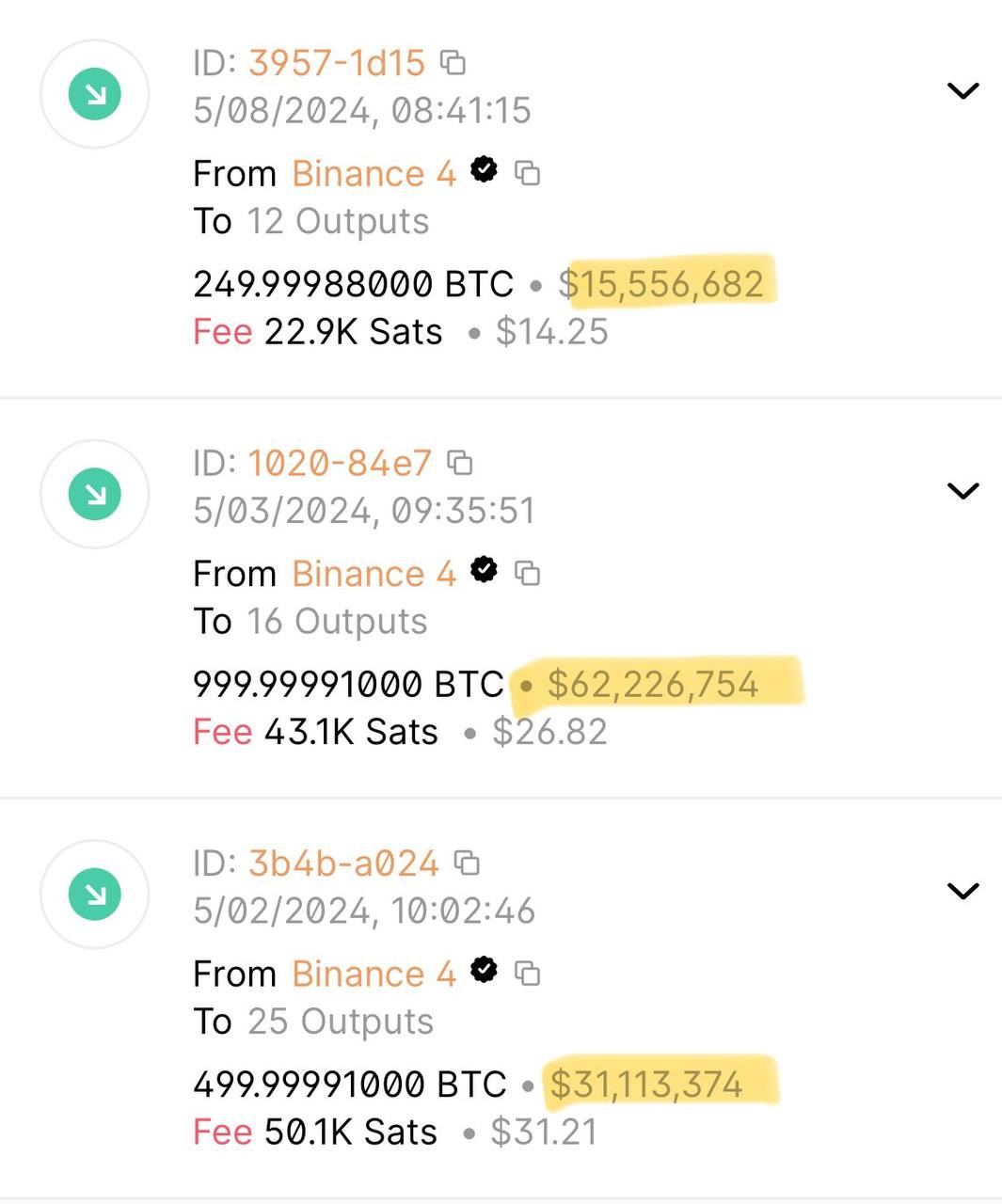
Task: Open Binance 4 in the 249.99988000 BTC transaction
Action: 374,173
